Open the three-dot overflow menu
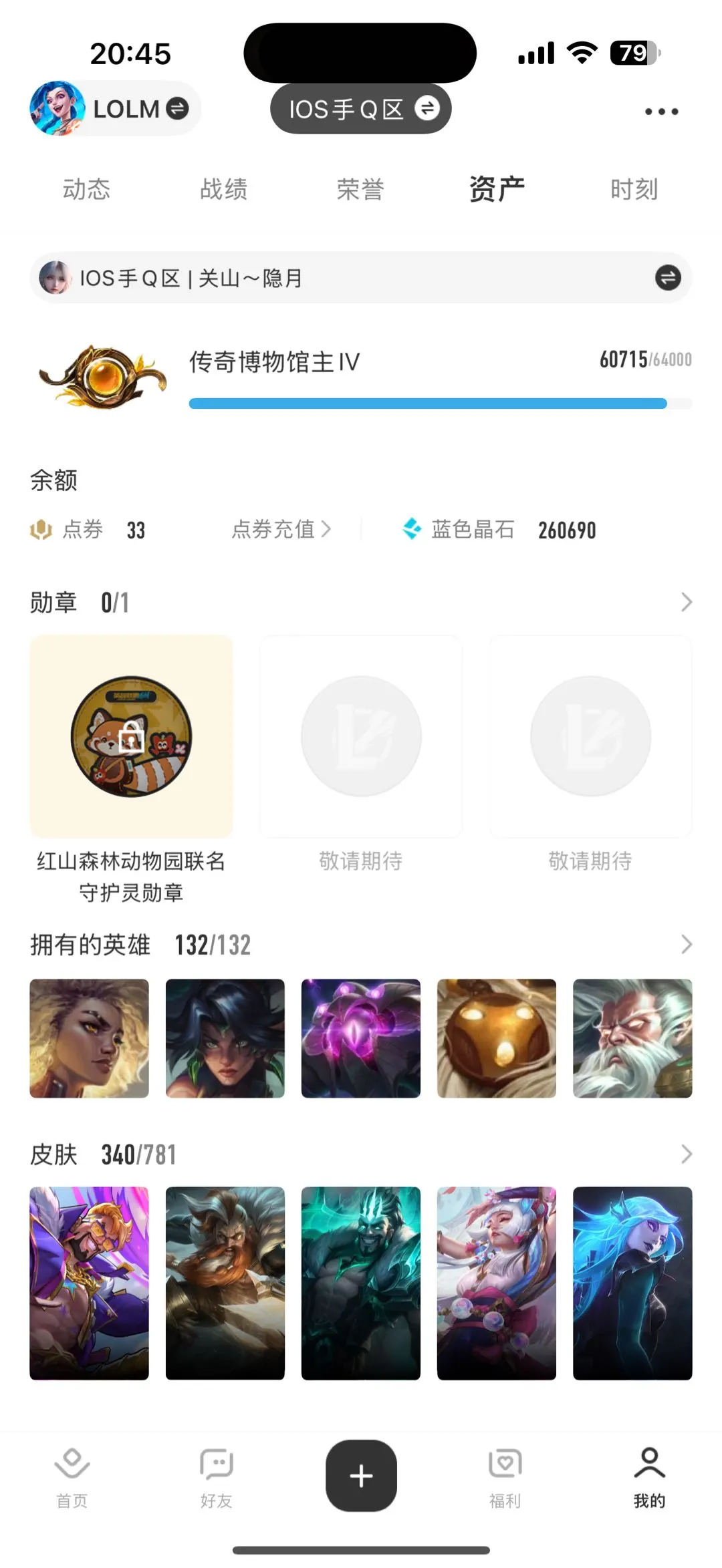The image size is (722, 1568). click(661, 112)
